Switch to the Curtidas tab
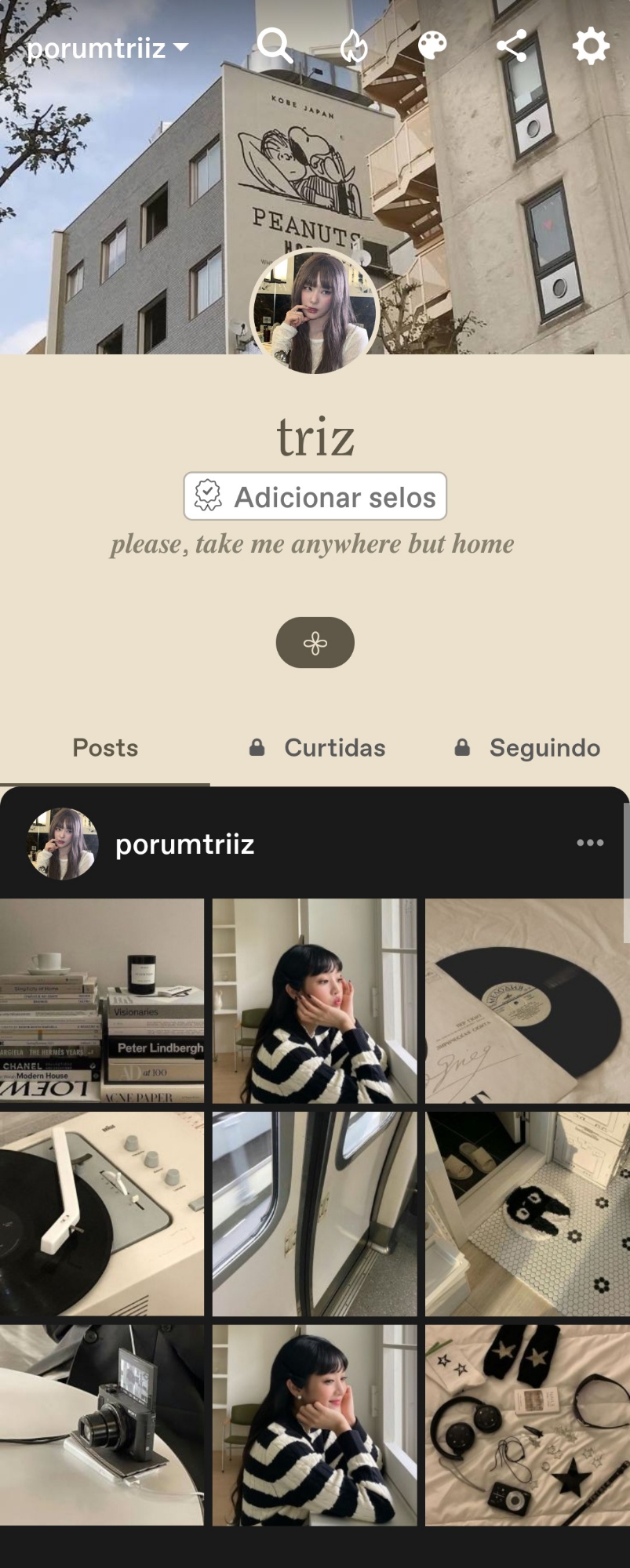The width and height of the screenshot is (630, 1568). pos(318,748)
